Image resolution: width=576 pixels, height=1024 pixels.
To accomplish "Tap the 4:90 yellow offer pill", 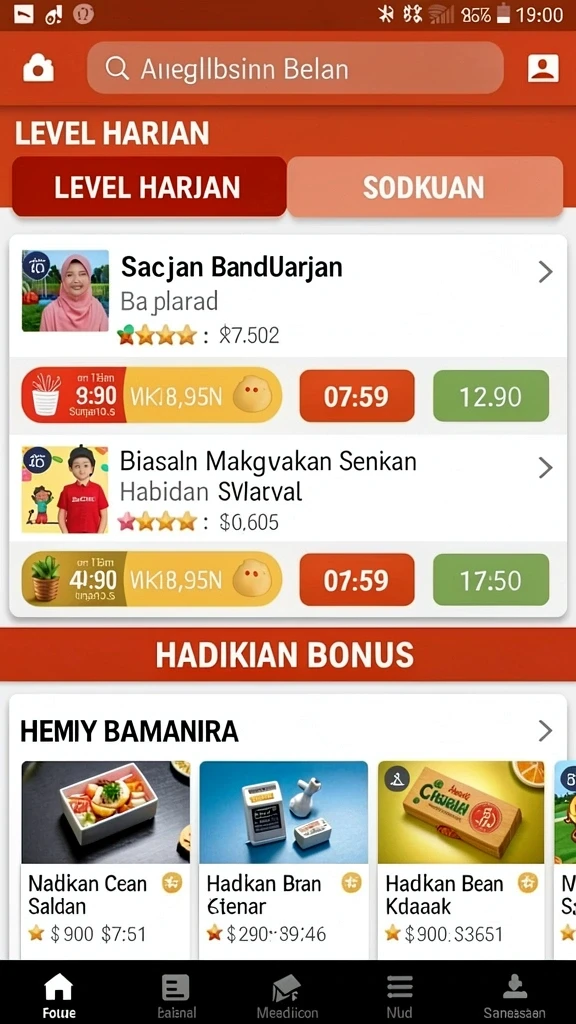I will [152, 579].
